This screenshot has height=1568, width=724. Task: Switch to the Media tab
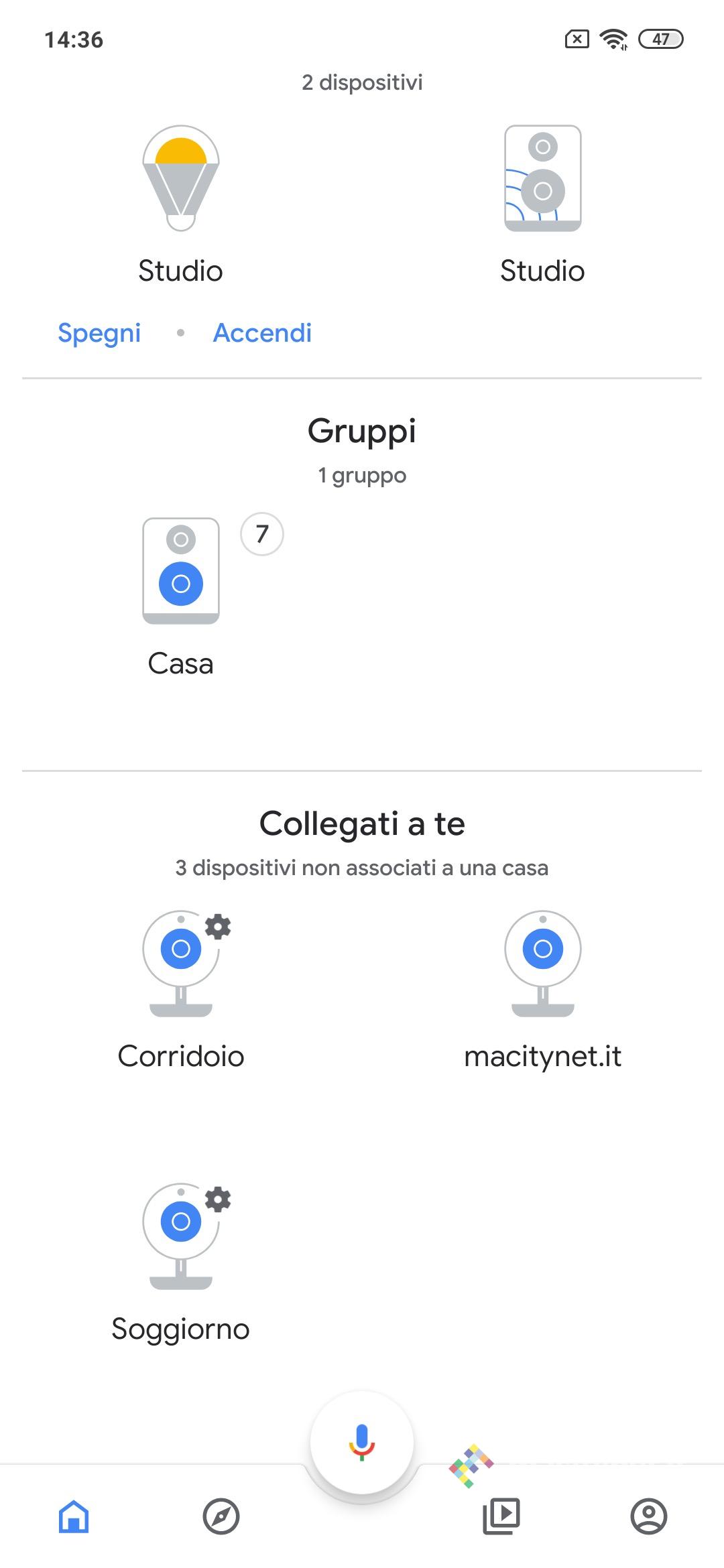(501, 1516)
